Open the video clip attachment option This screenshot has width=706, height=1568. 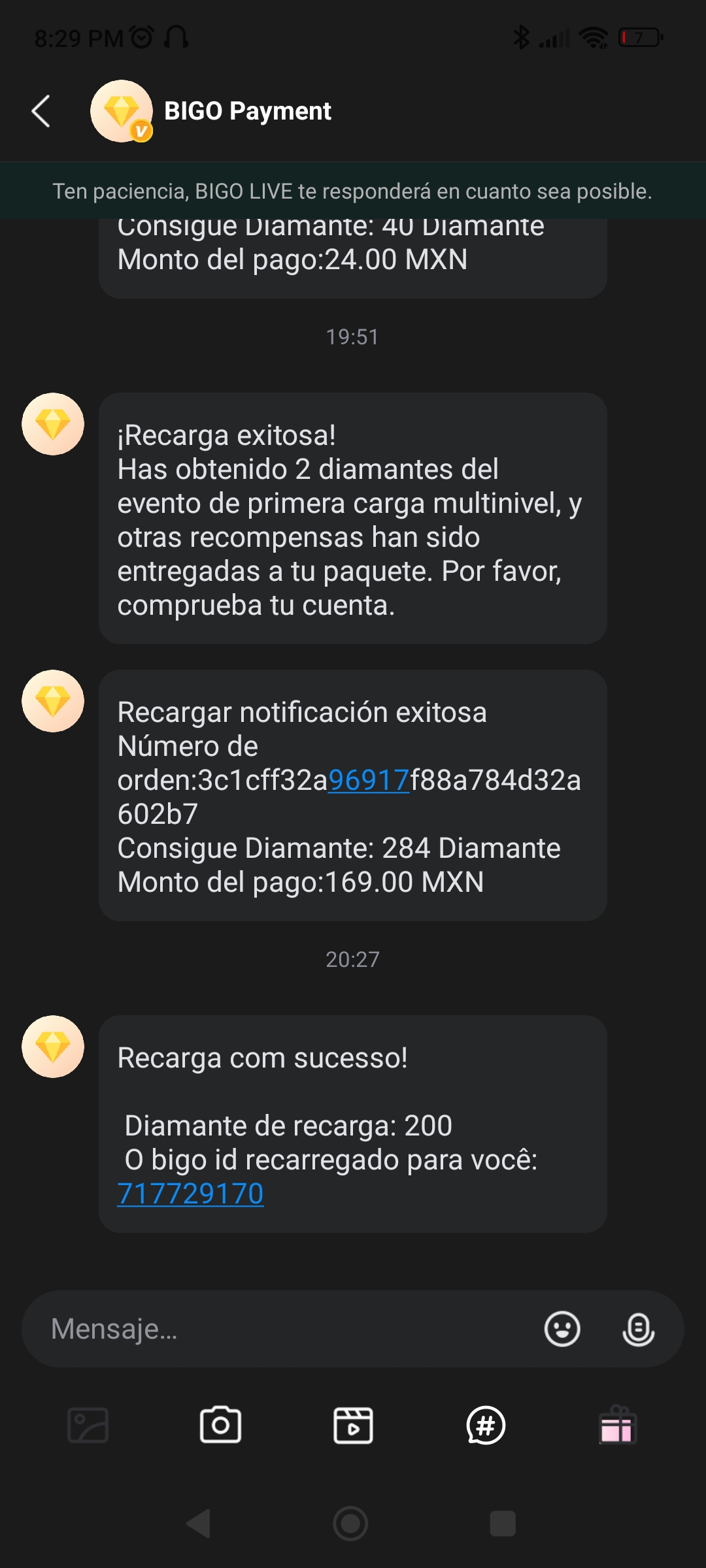pos(353,1425)
